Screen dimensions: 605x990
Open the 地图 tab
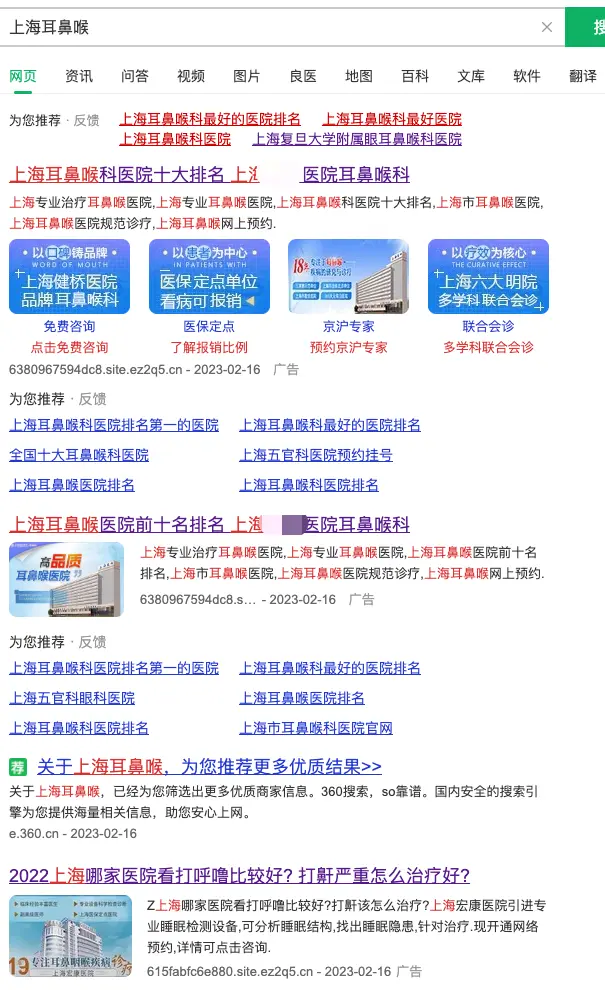(359, 76)
